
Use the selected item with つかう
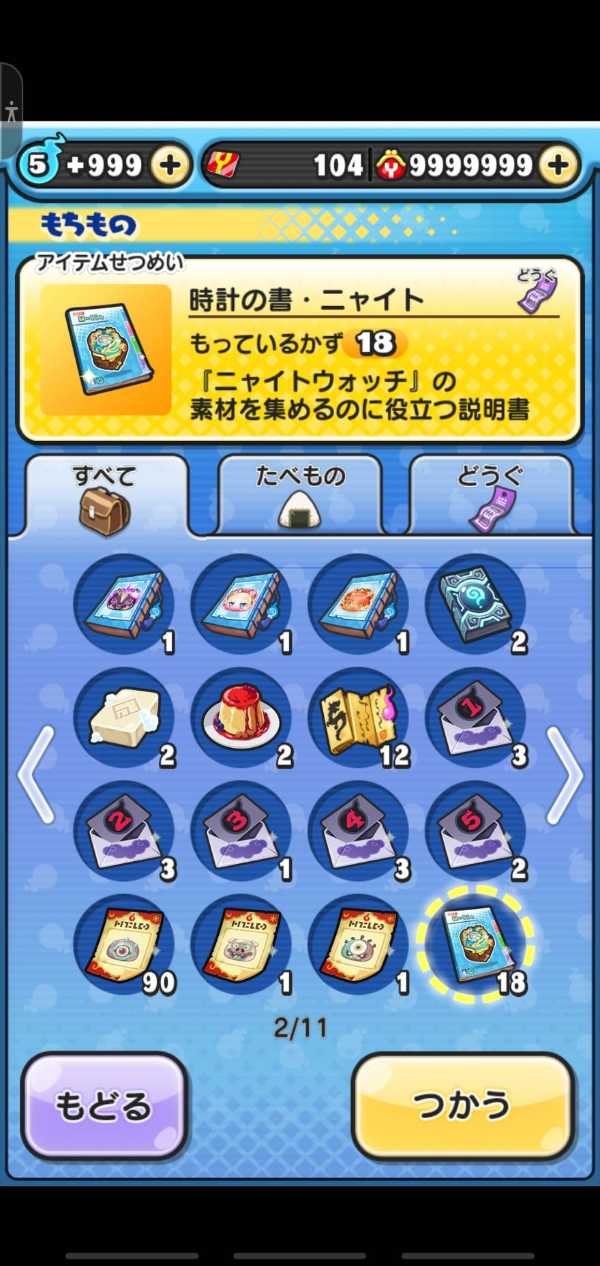pyautogui.click(x=463, y=1106)
